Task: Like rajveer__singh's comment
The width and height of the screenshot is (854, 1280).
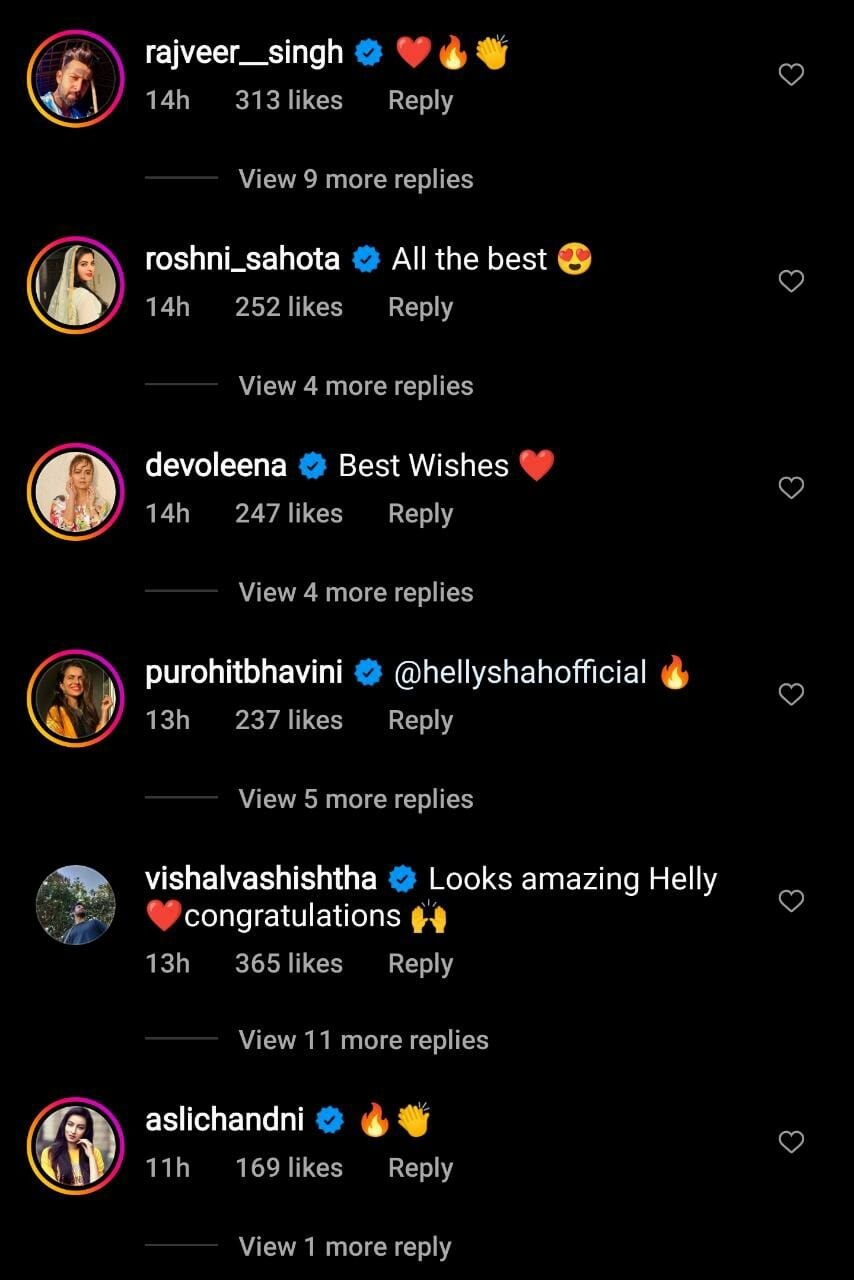Action: (x=791, y=75)
